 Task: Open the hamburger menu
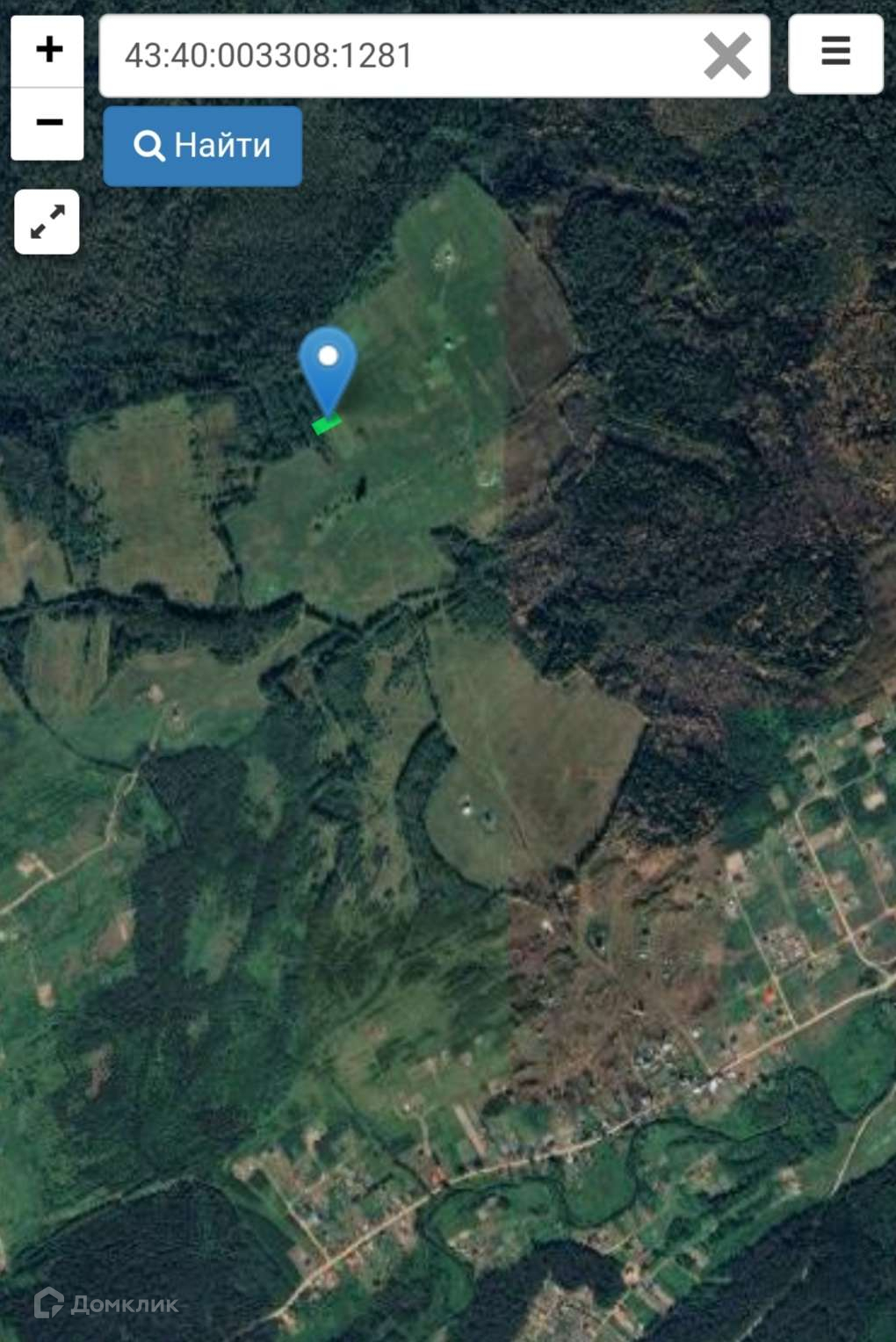point(835,53)
